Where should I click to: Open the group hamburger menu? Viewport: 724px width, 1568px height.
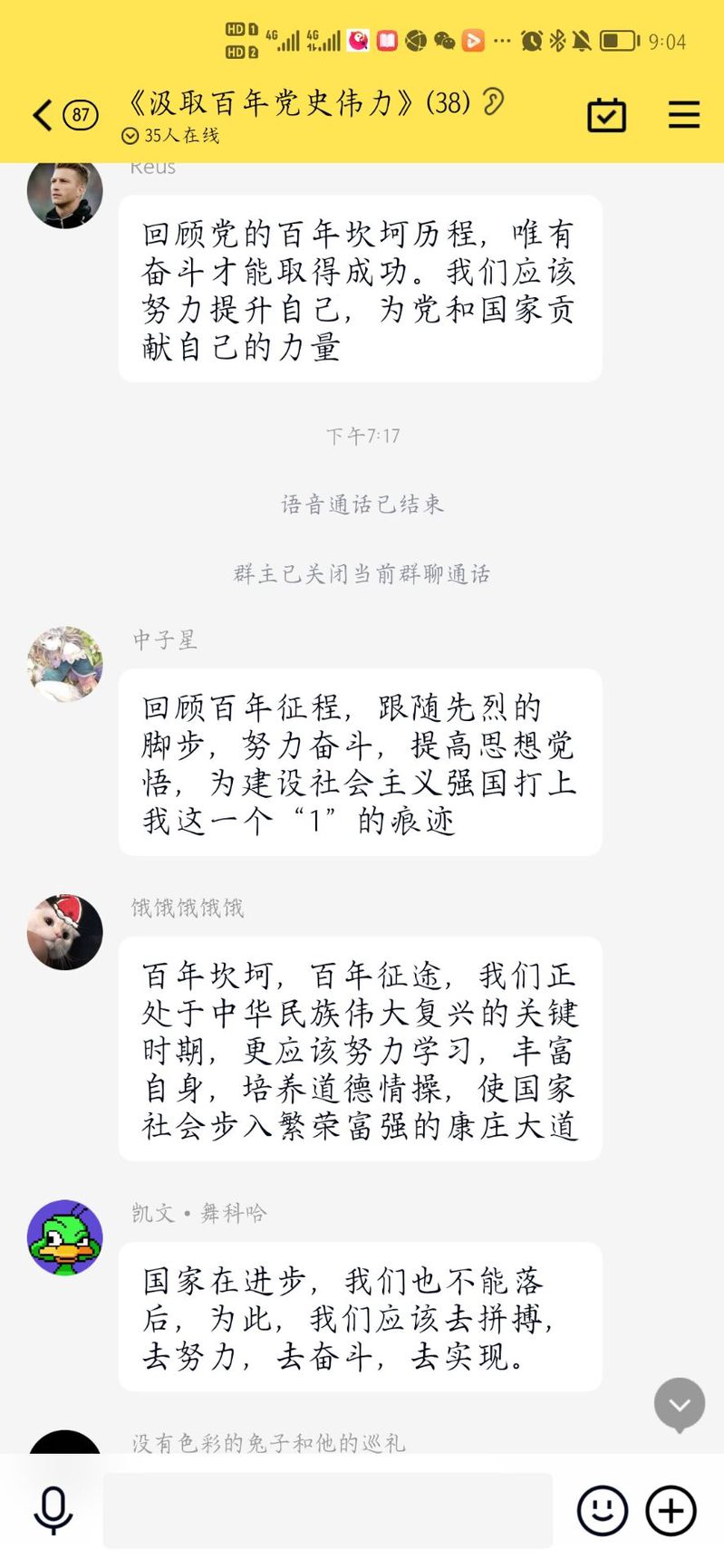683,115
